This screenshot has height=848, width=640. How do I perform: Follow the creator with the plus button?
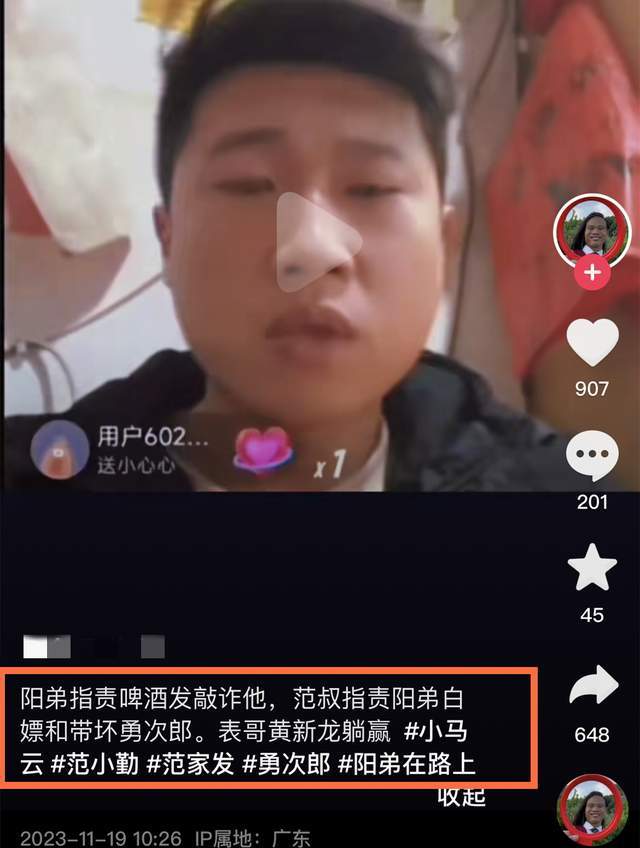coord(592,271)
